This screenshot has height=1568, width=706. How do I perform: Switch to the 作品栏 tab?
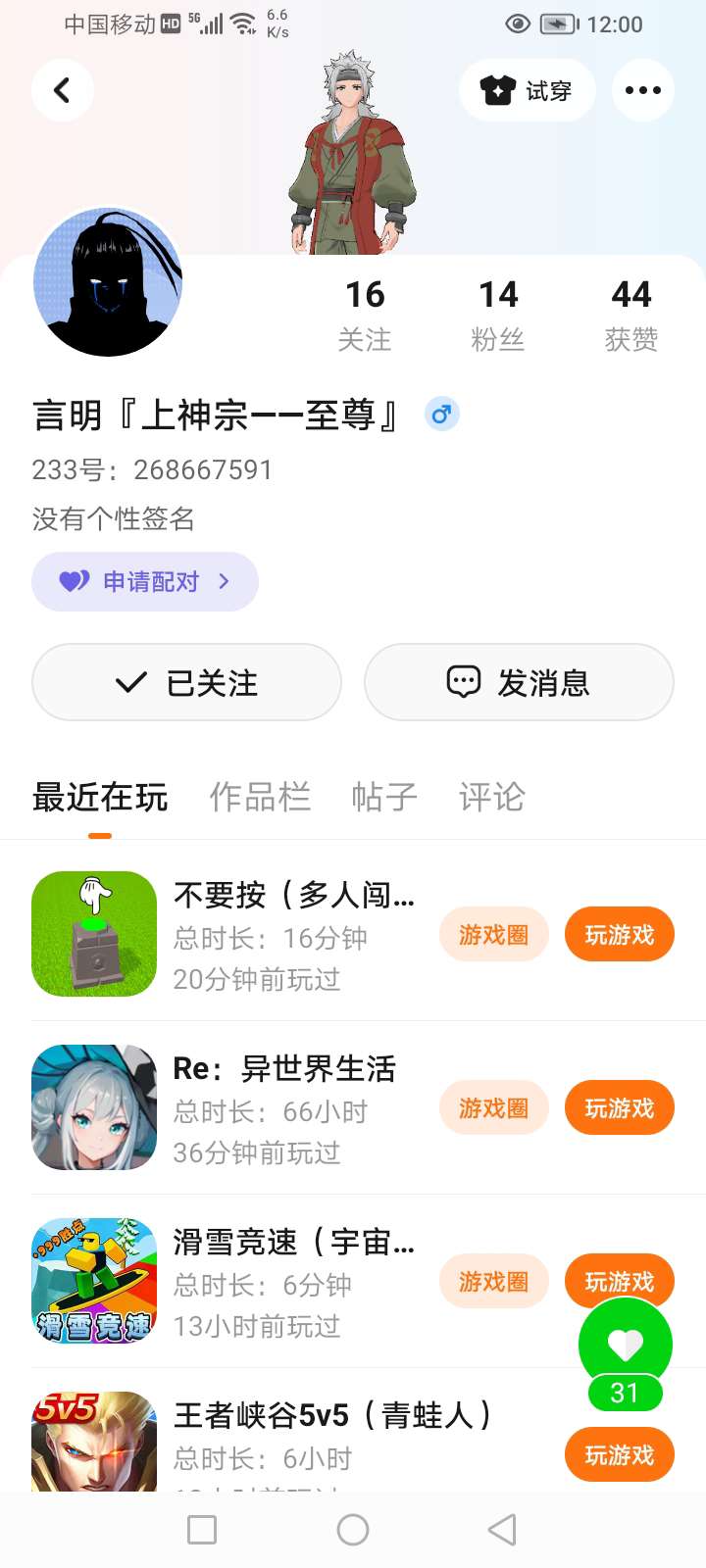coord(260,797)
